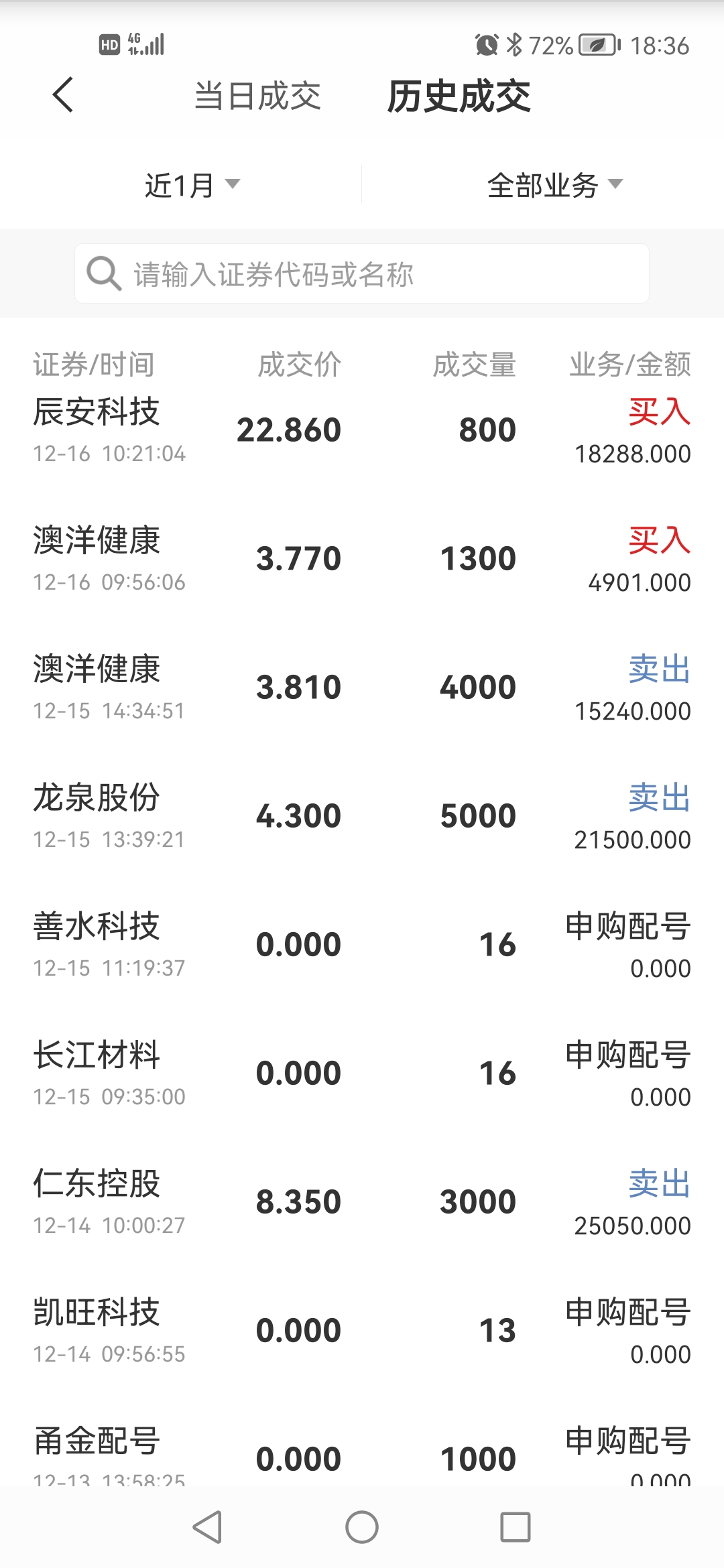Go back using the top-left arrow
724x1568 pixels.
62,94
